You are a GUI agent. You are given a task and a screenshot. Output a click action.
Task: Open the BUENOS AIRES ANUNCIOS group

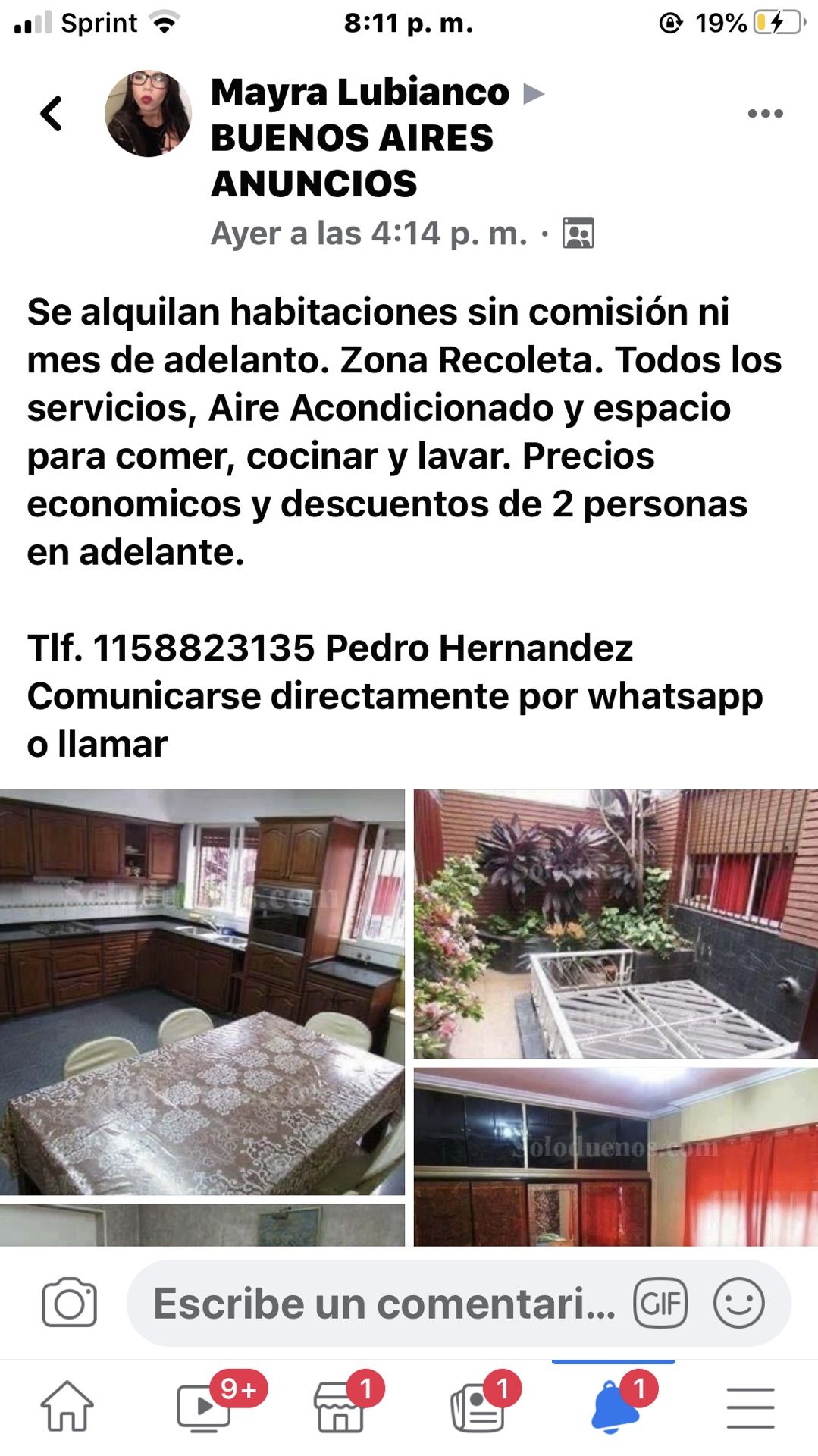pos(352,160)
